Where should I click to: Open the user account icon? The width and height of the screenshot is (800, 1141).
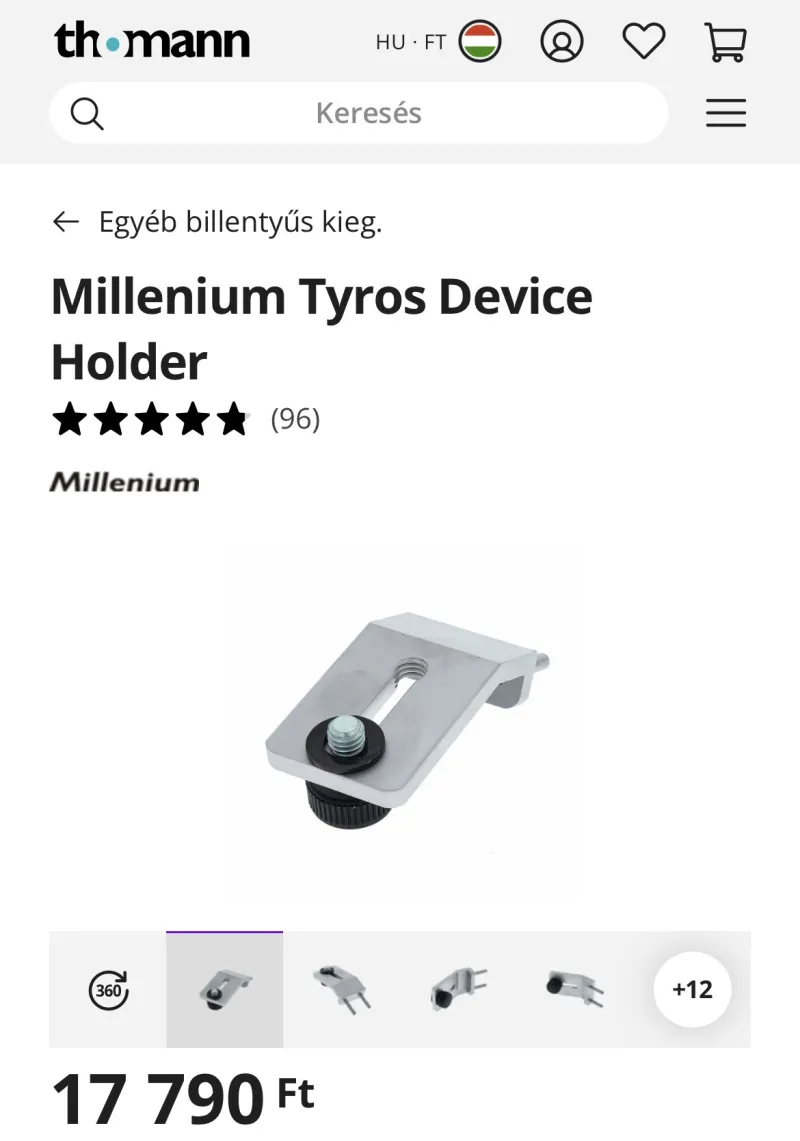[x=562, y=42]
